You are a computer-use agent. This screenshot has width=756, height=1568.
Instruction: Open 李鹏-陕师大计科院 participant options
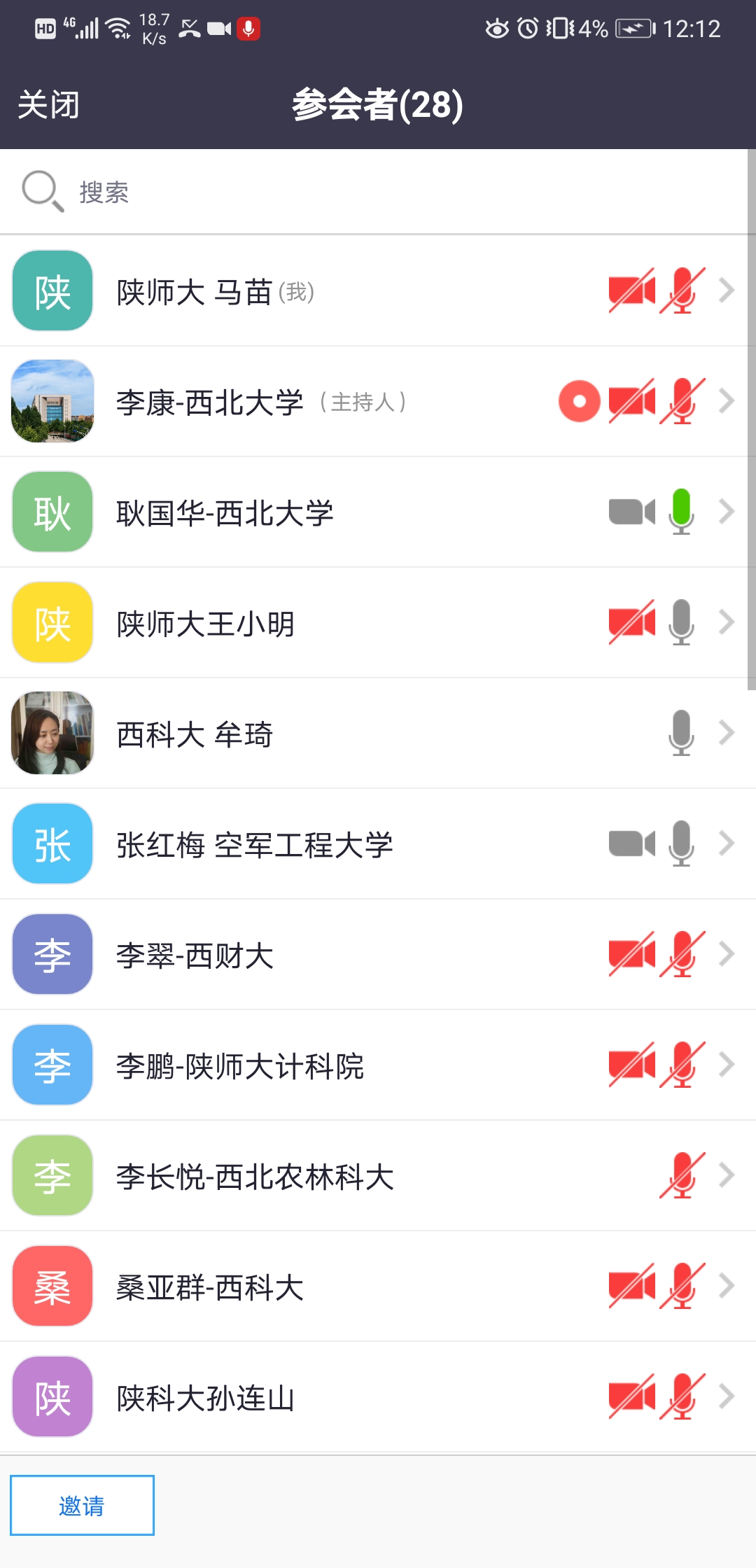tap(378, 1065)
